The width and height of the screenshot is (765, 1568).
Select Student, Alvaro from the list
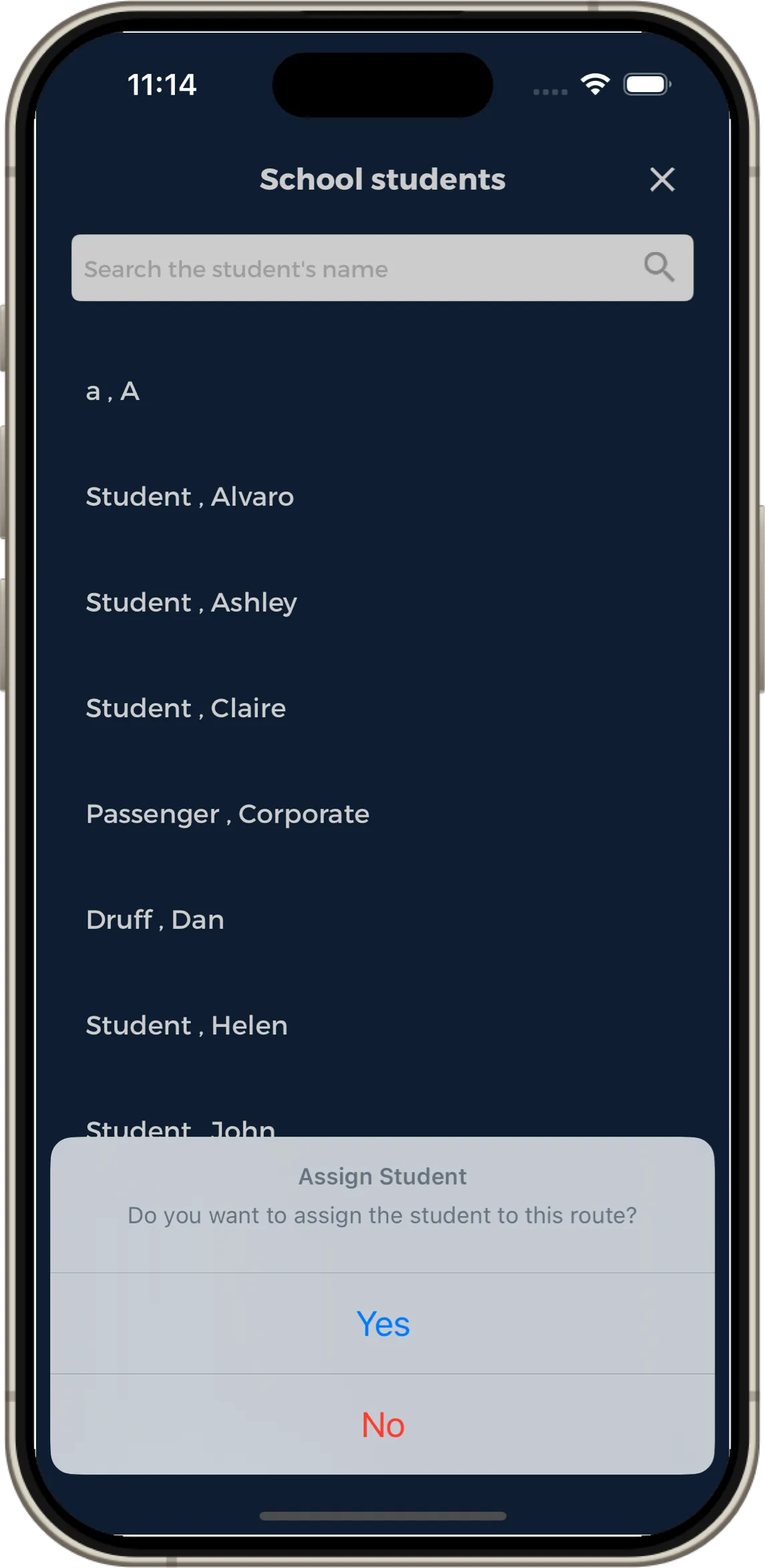coord(189,496)
